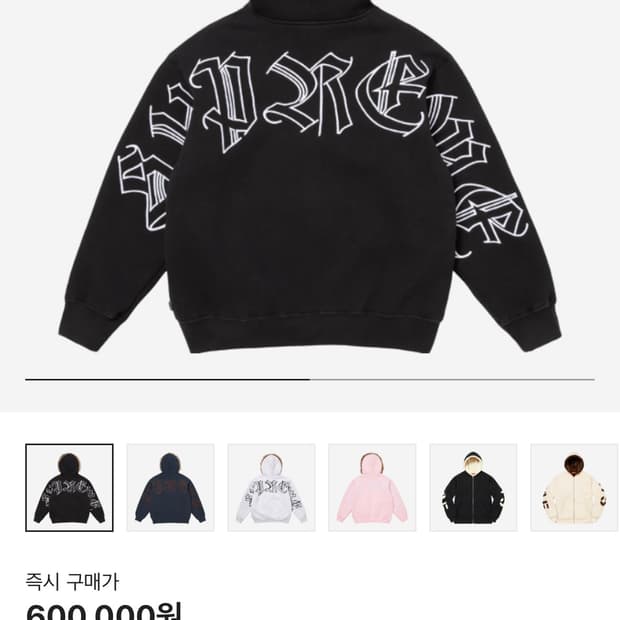Open the main black hoodie product image

tap(310, 178)
